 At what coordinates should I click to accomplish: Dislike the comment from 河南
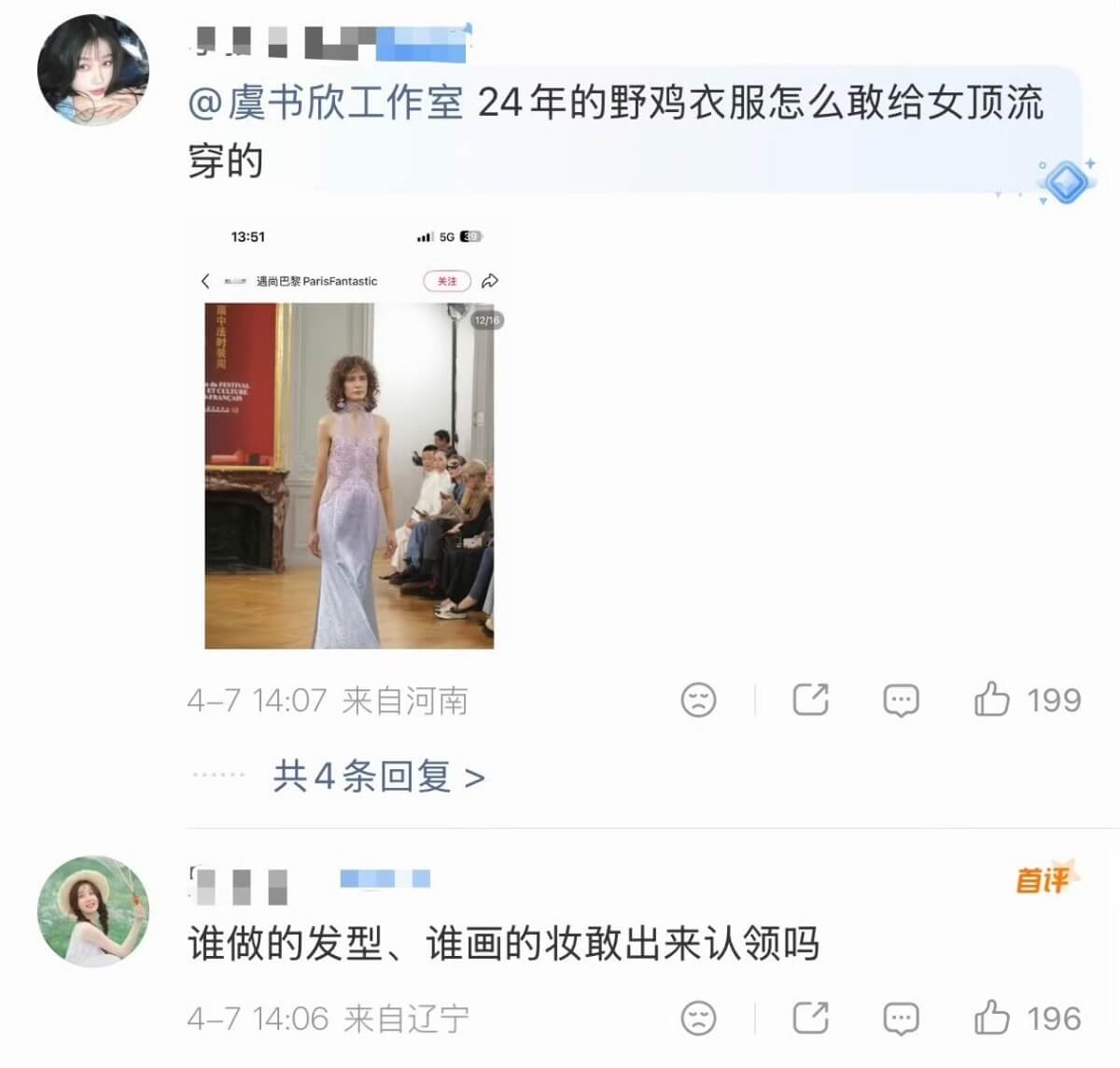pyautogui.click(x=698, y=699)
